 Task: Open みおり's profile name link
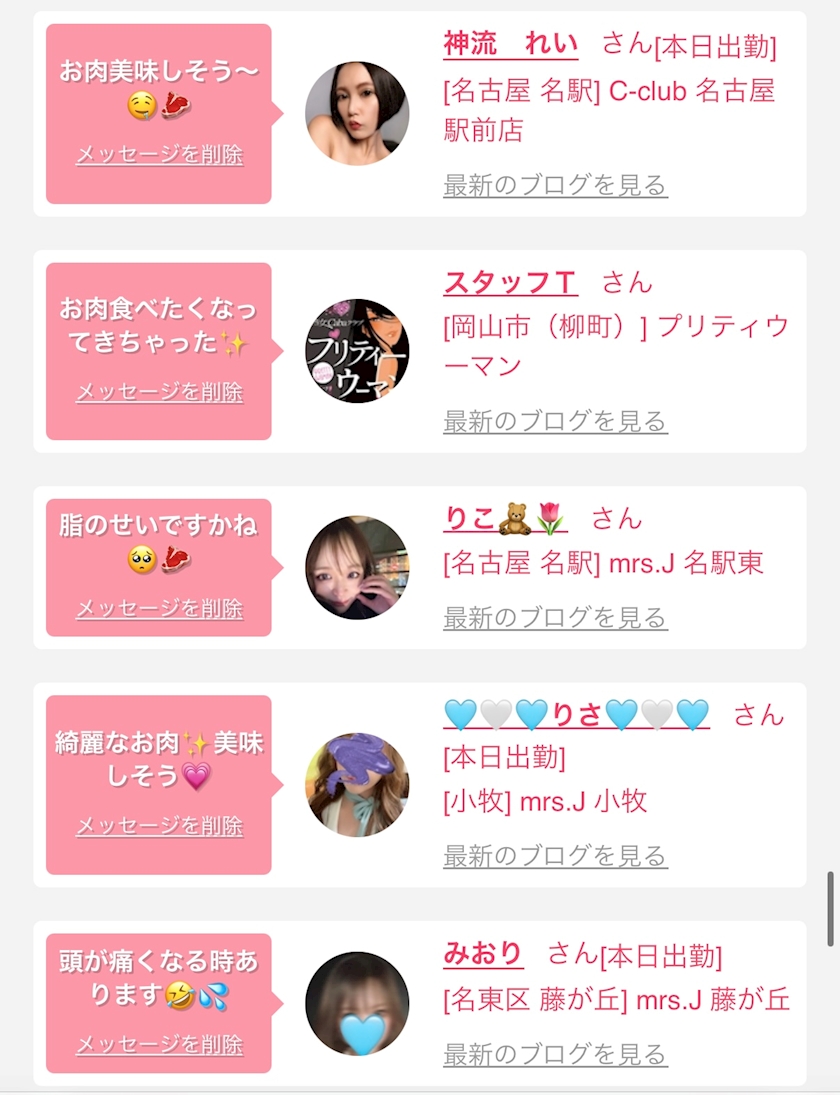pyautogui.click(x=483, y=954)
